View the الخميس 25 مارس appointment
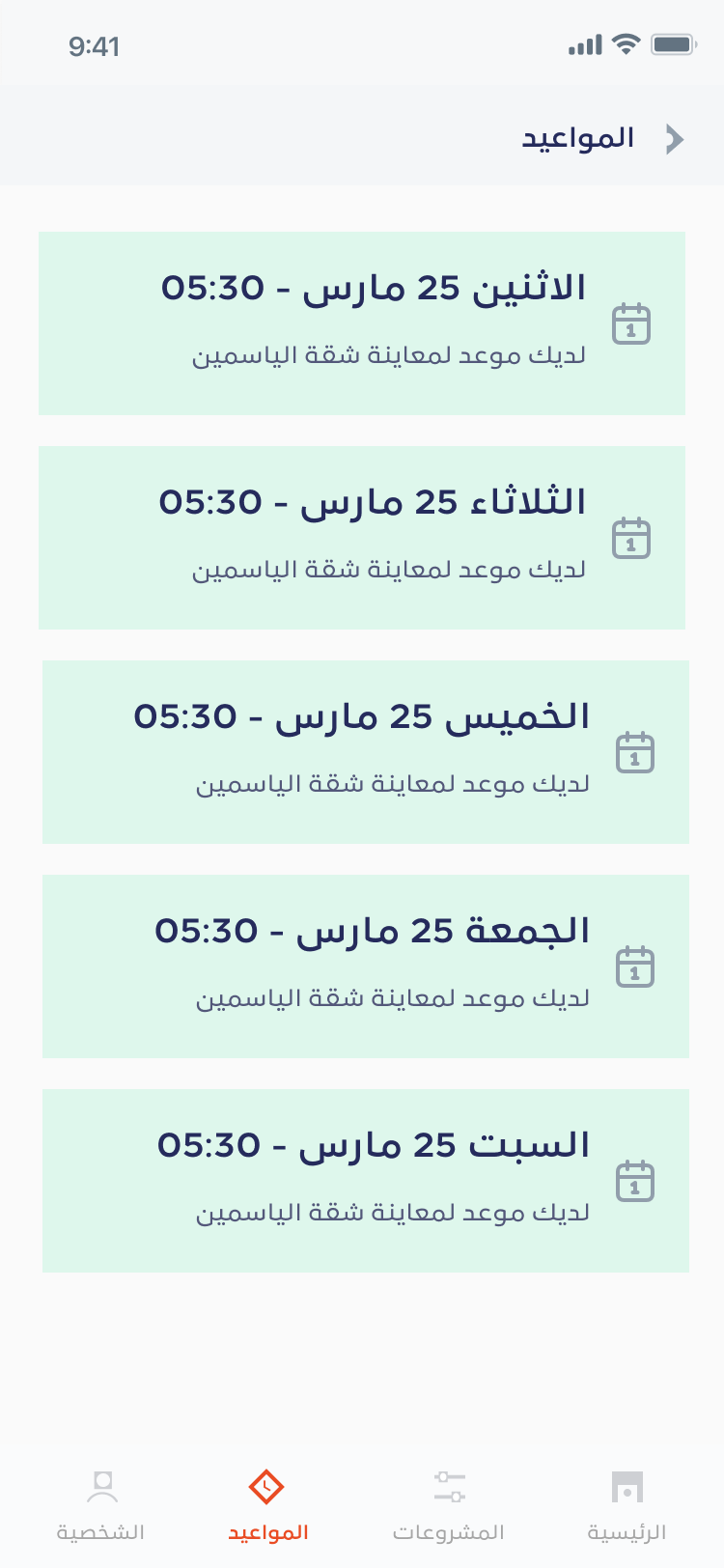Screen dimensions: 724x1568 point(365,752)
